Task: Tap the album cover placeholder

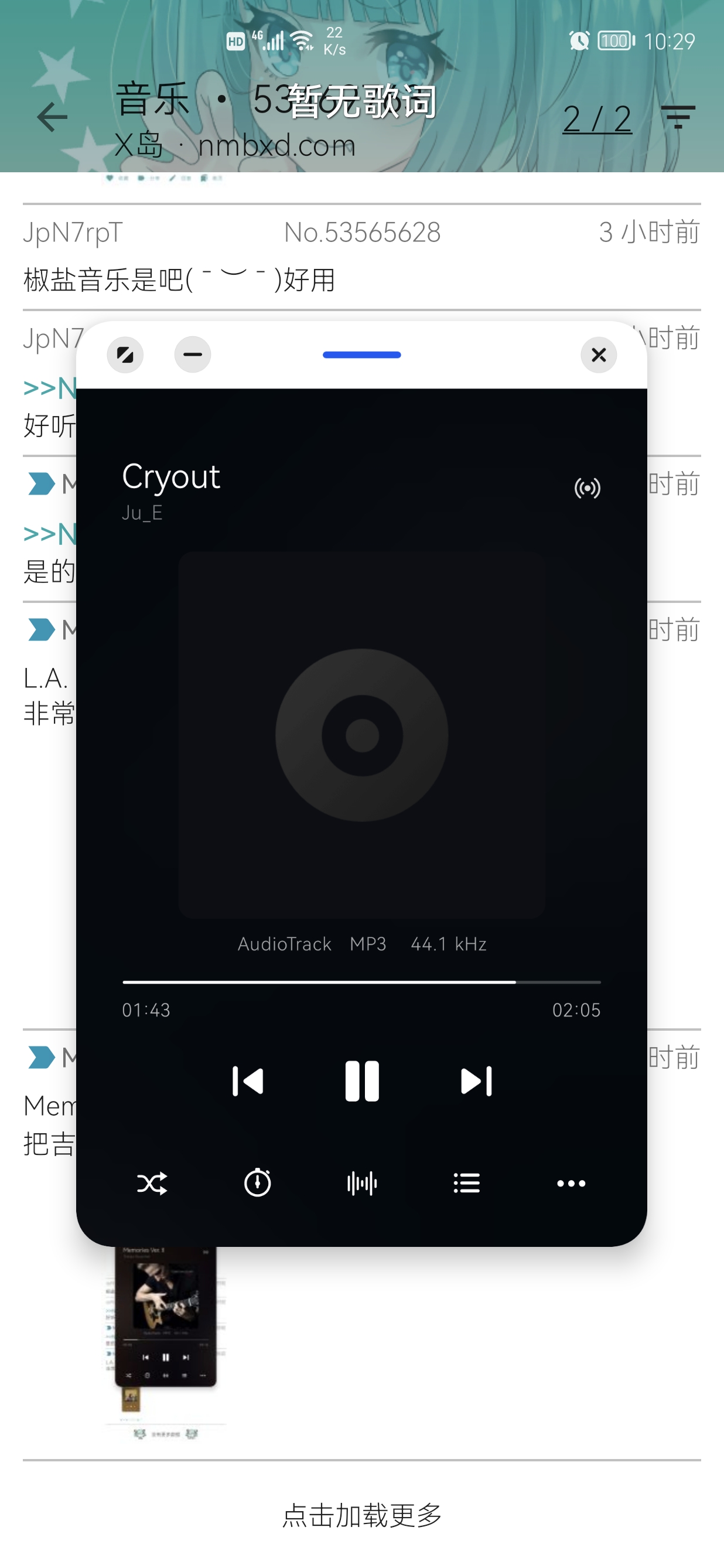Action: 362,735
